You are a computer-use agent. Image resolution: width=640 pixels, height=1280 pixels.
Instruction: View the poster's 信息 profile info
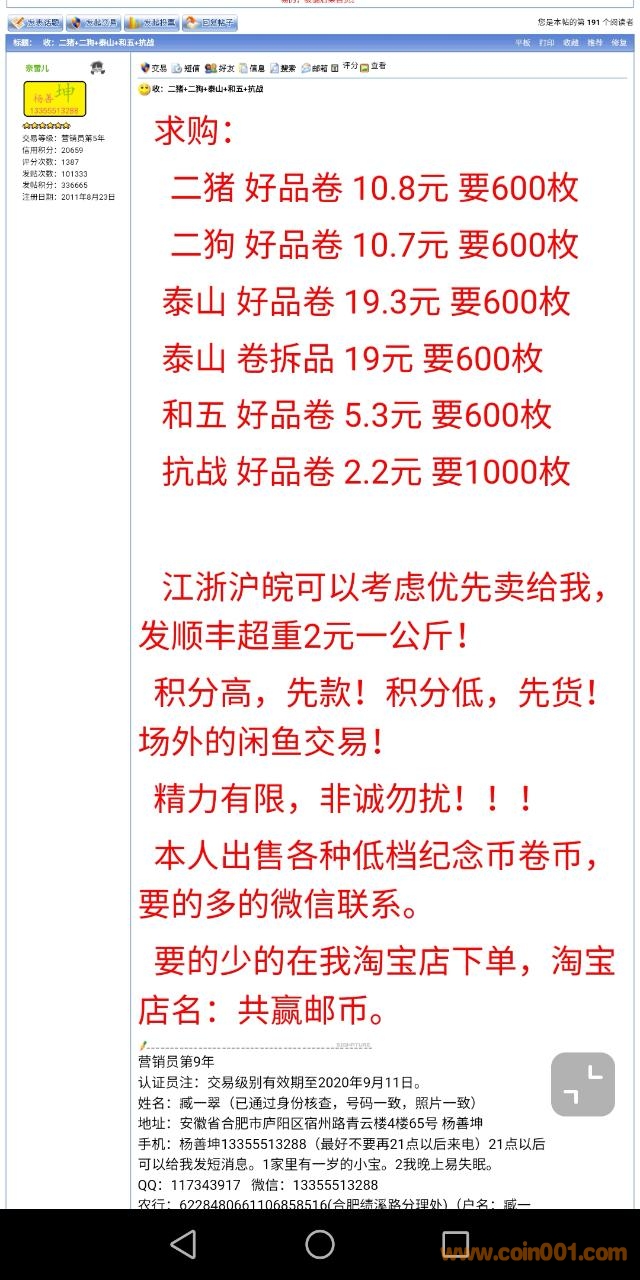pyautogui.click(x=252, y=68)
